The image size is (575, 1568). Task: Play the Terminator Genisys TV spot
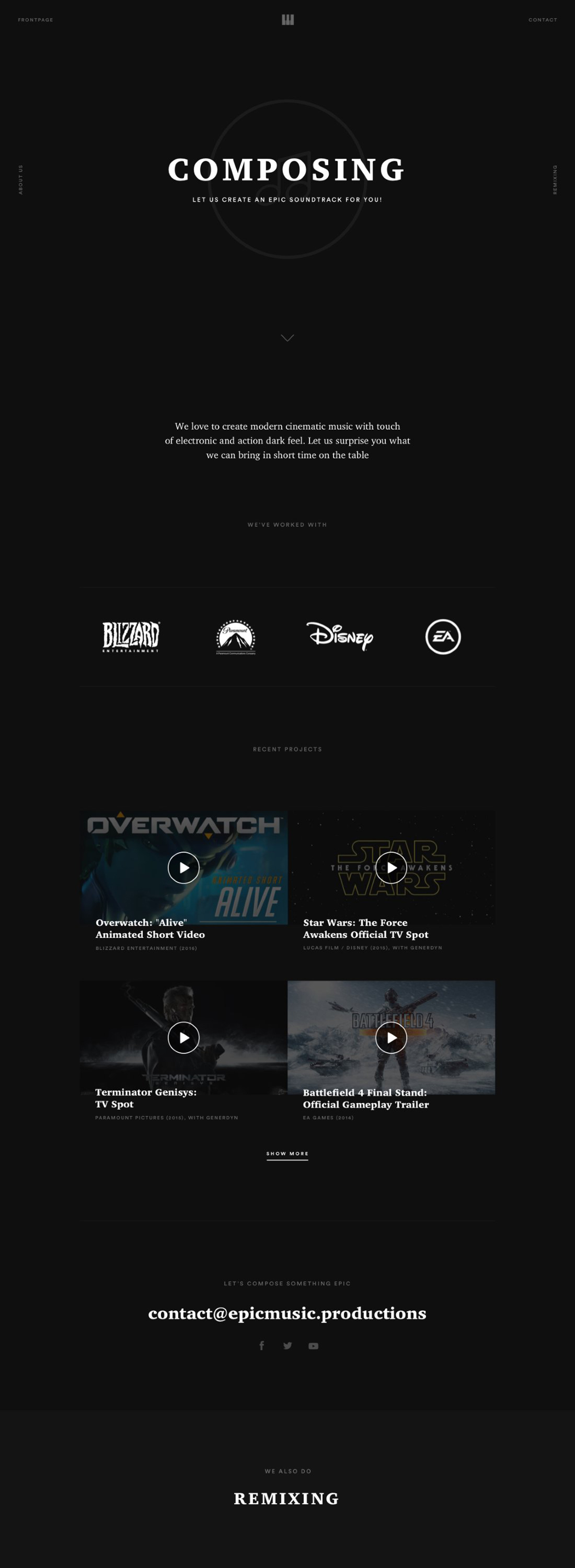(184, 1037)
